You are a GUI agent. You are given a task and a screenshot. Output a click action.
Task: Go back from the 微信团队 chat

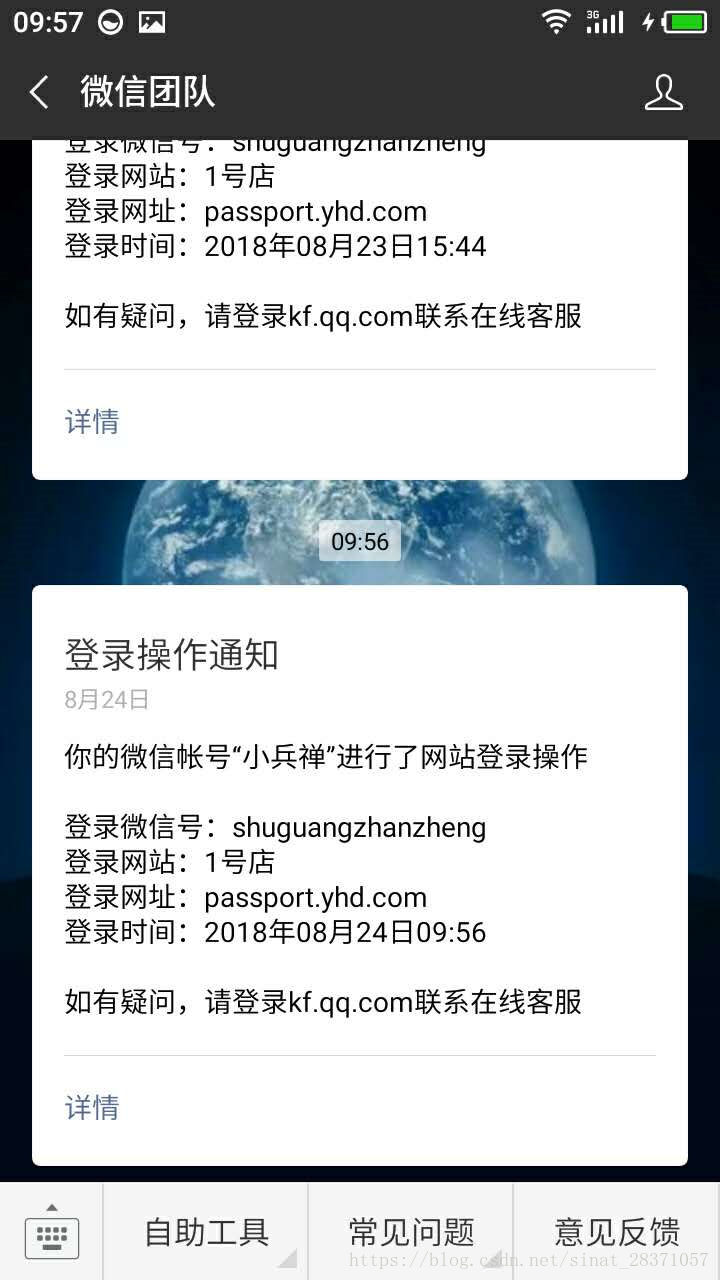[39, 93]
